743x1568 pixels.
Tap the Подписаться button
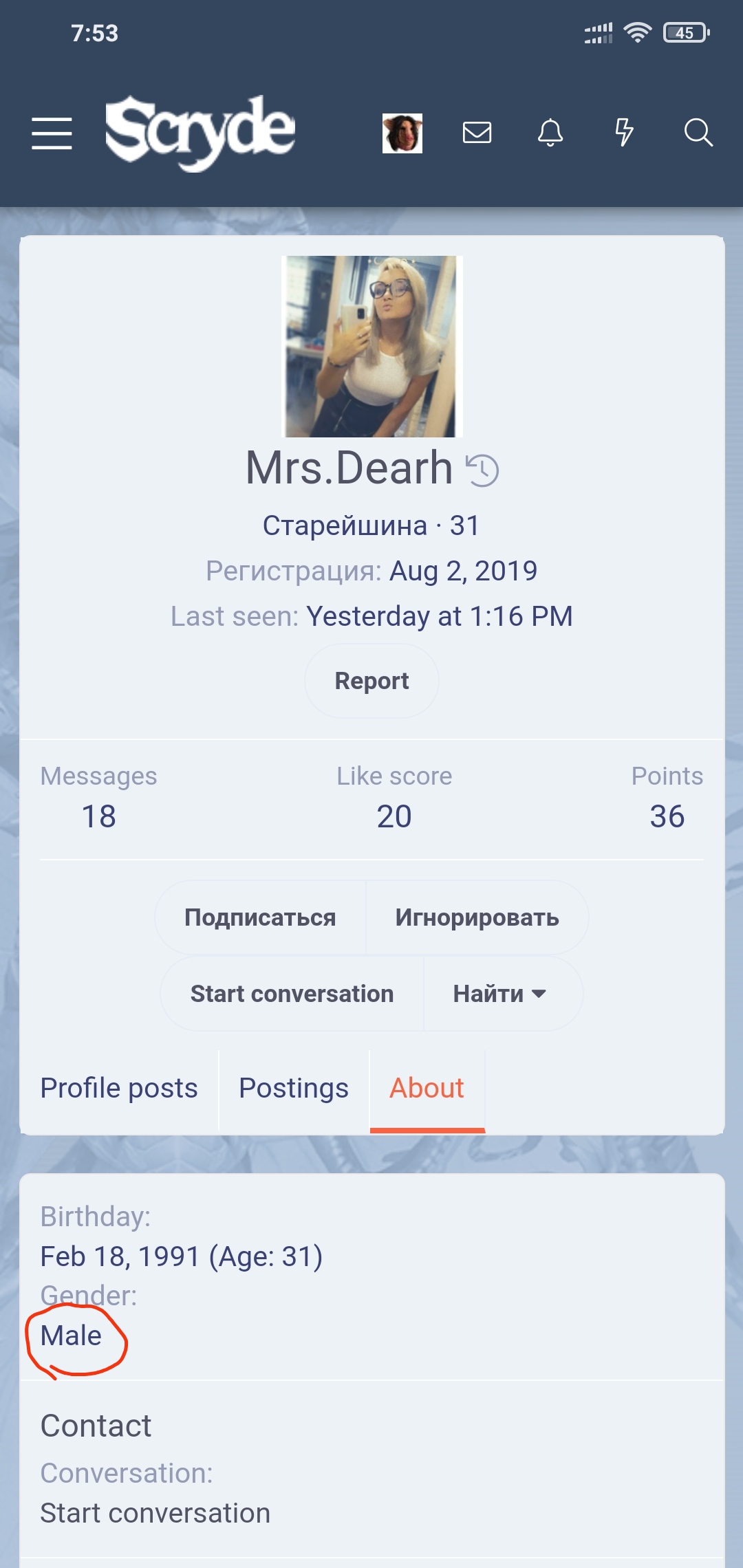click(x=260, y=918)
